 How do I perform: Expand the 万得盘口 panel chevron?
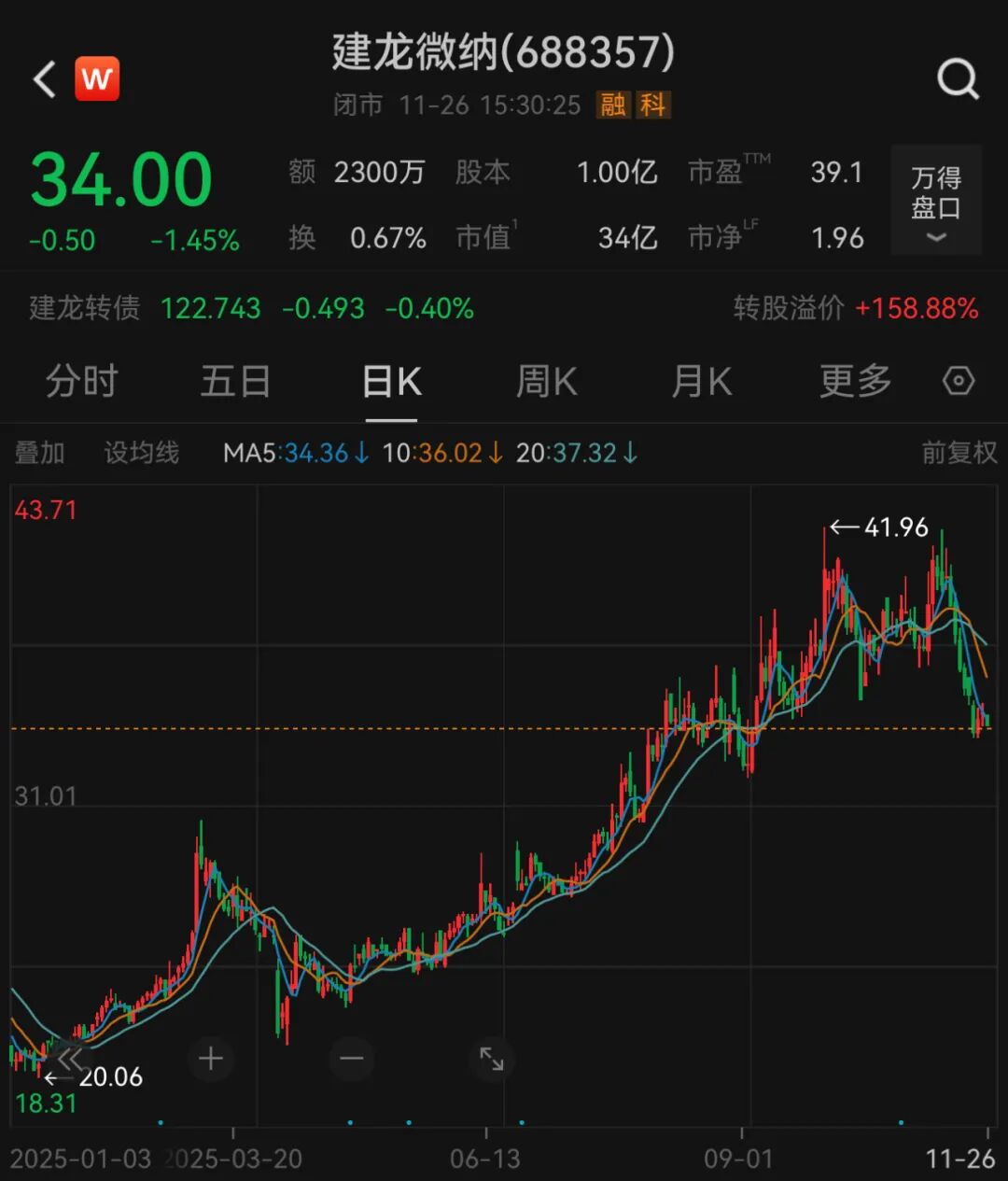pos(935,239)
